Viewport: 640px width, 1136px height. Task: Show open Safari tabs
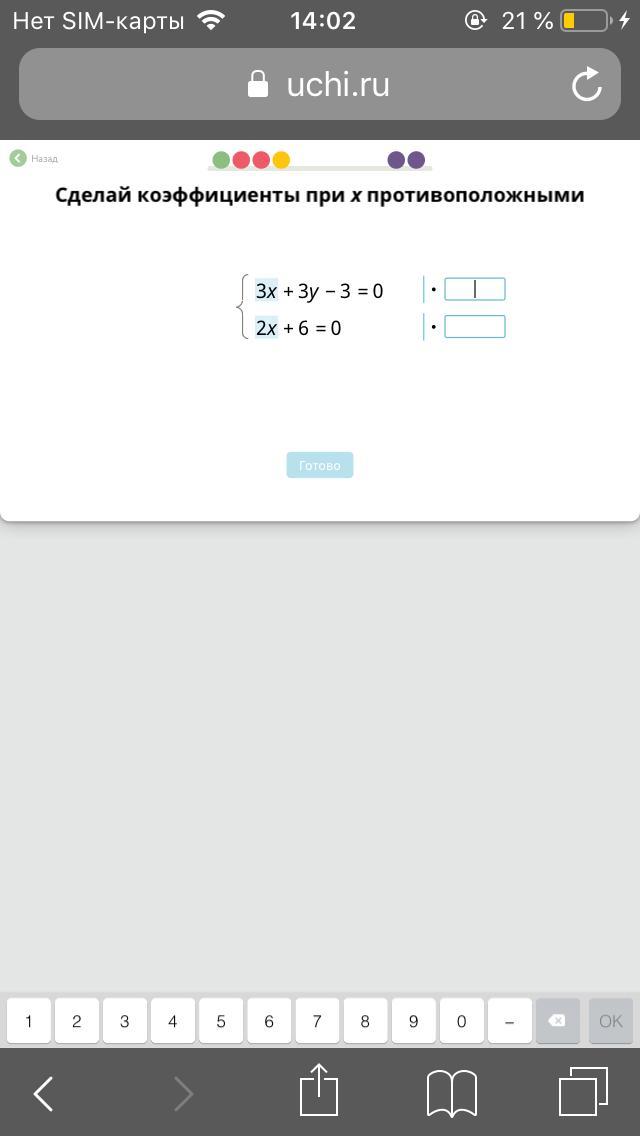point(583,1091)
